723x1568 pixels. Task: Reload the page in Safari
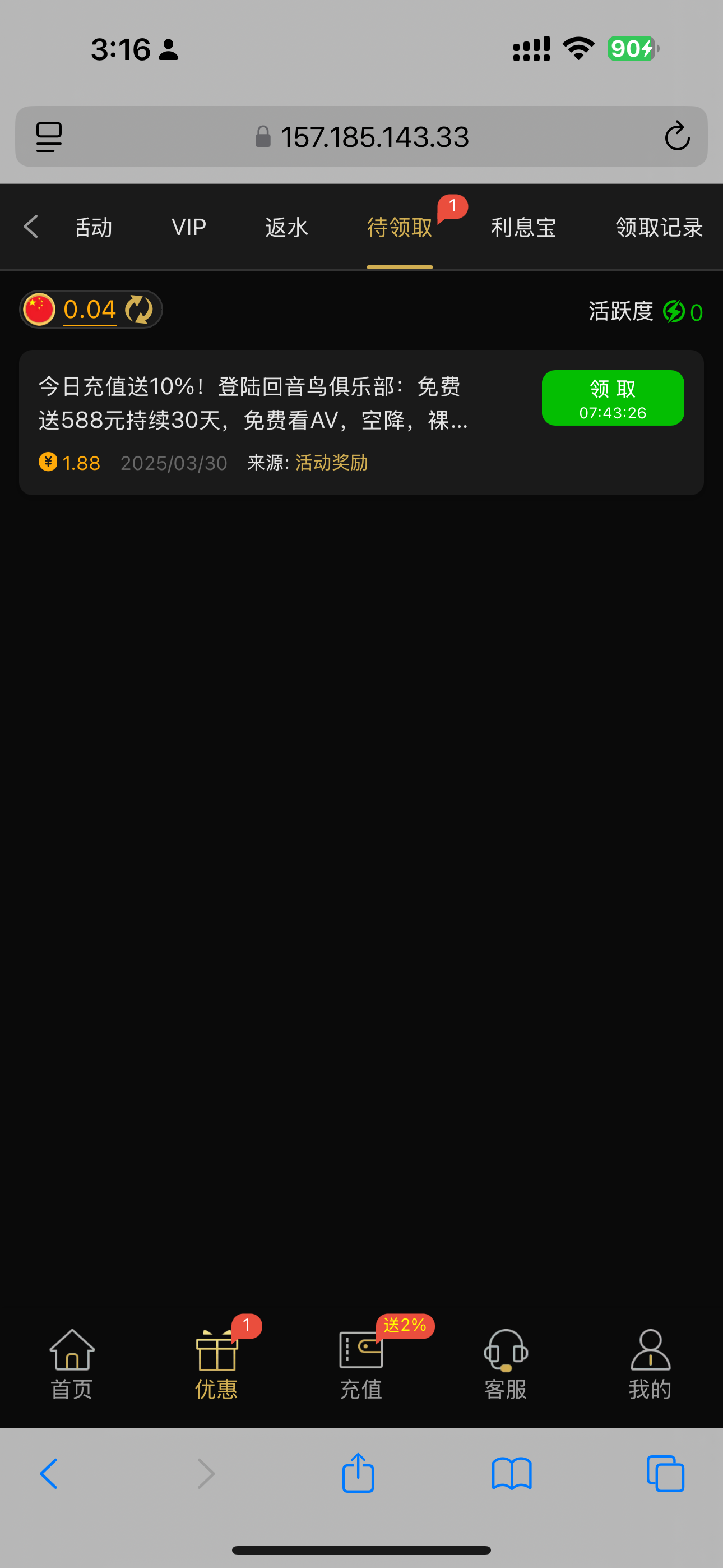point(676,136)
